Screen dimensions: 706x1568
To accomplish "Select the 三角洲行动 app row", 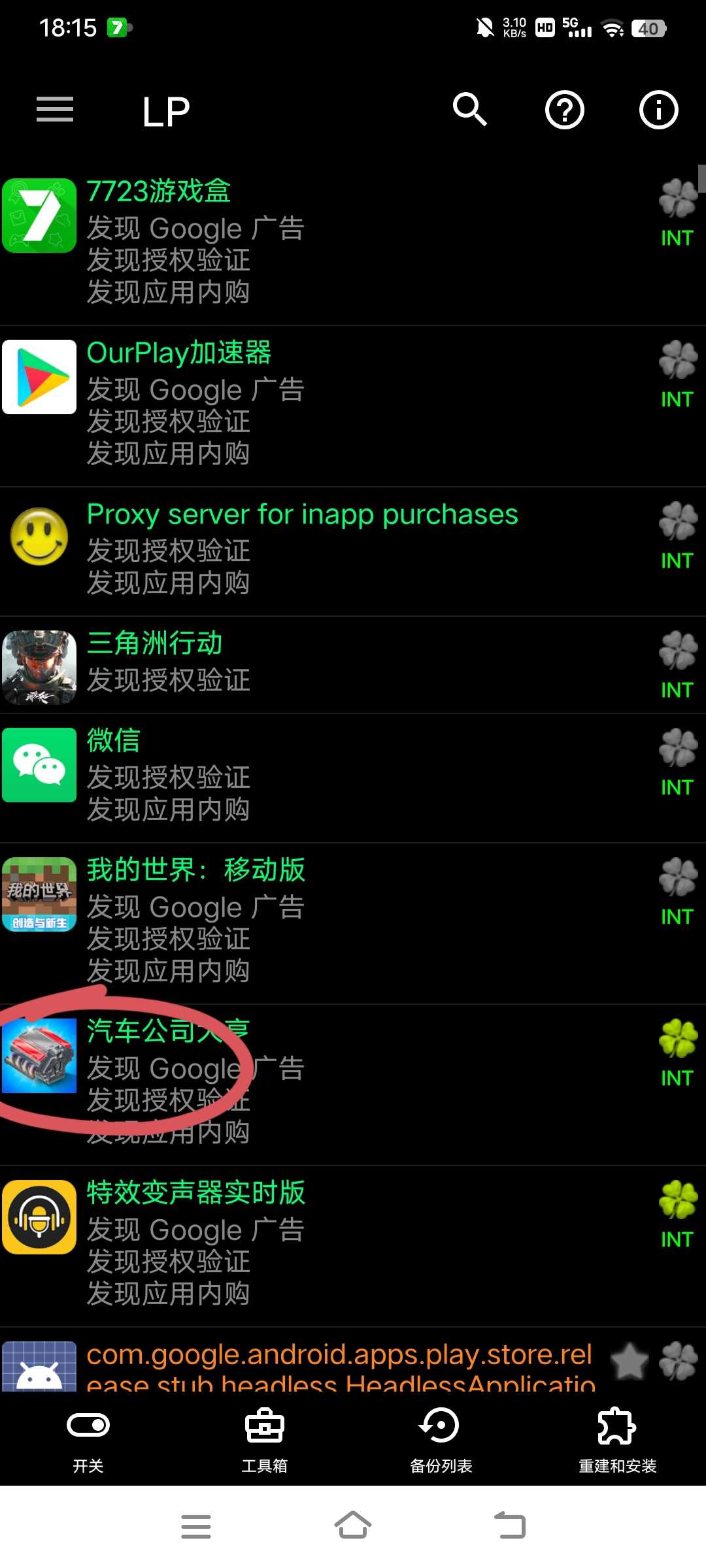I will point(327,663).
